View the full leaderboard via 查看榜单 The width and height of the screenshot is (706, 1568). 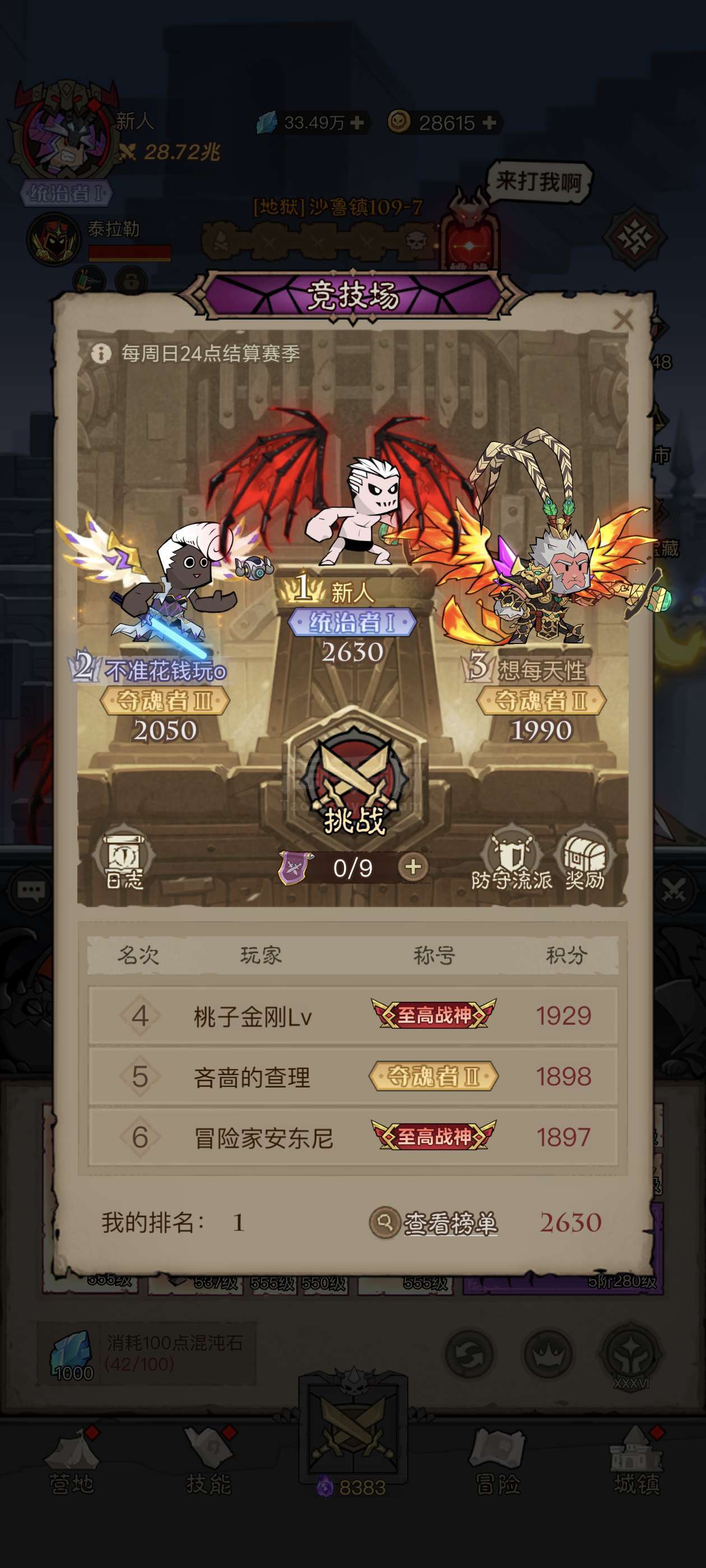(434, 1222)
